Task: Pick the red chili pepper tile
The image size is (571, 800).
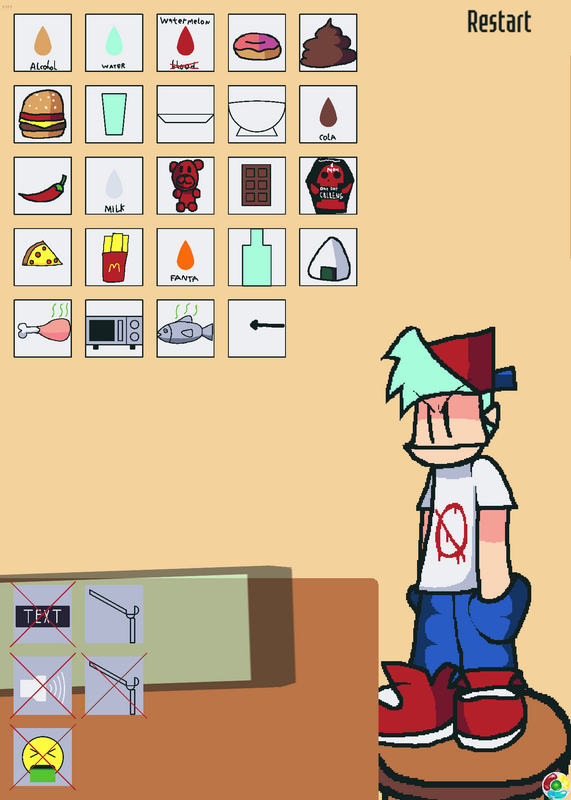Action: (x=43, y=186)
